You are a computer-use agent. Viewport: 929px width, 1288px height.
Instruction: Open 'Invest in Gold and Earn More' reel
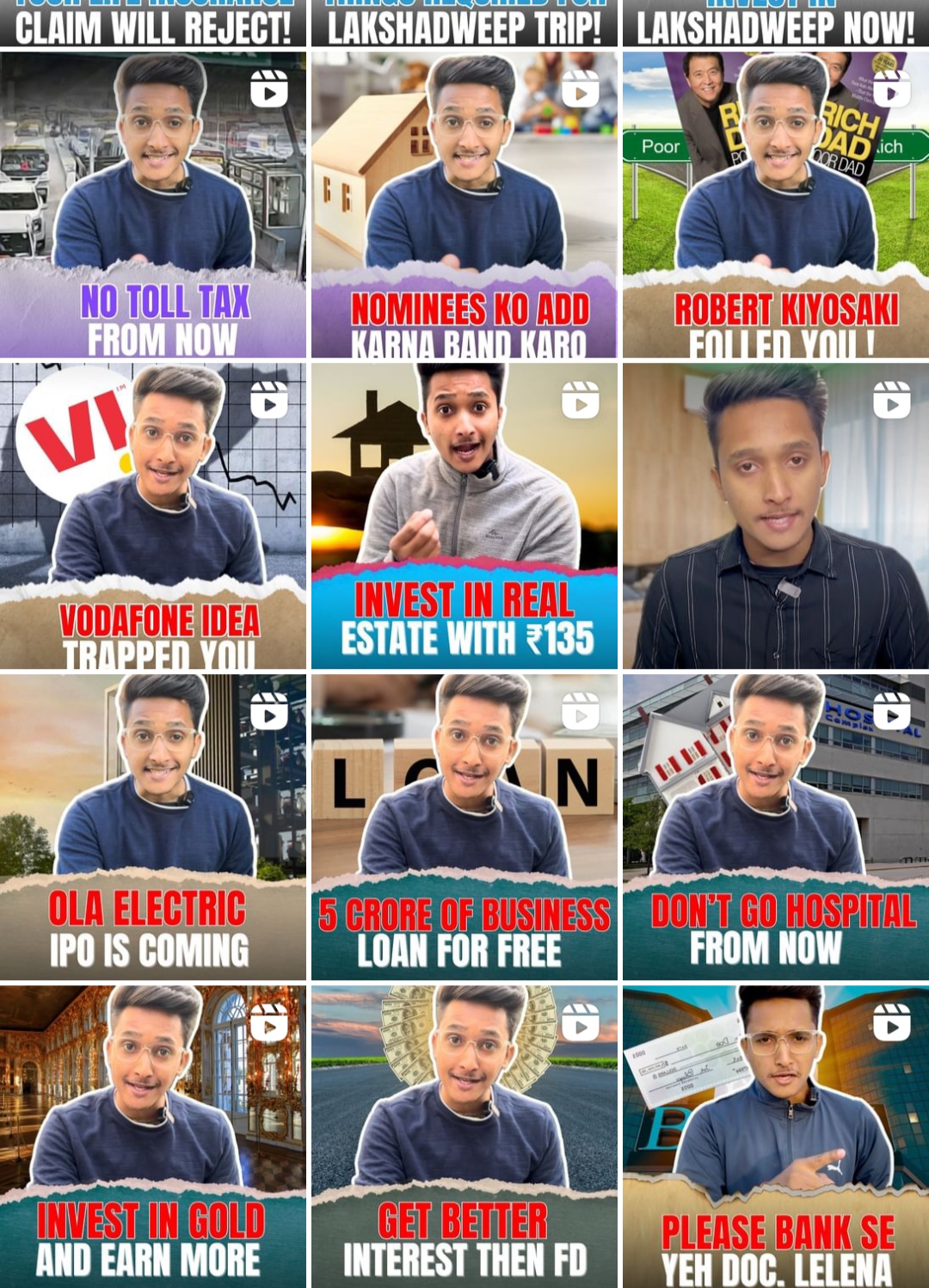pyautogui.click(x=153, y=1137)
